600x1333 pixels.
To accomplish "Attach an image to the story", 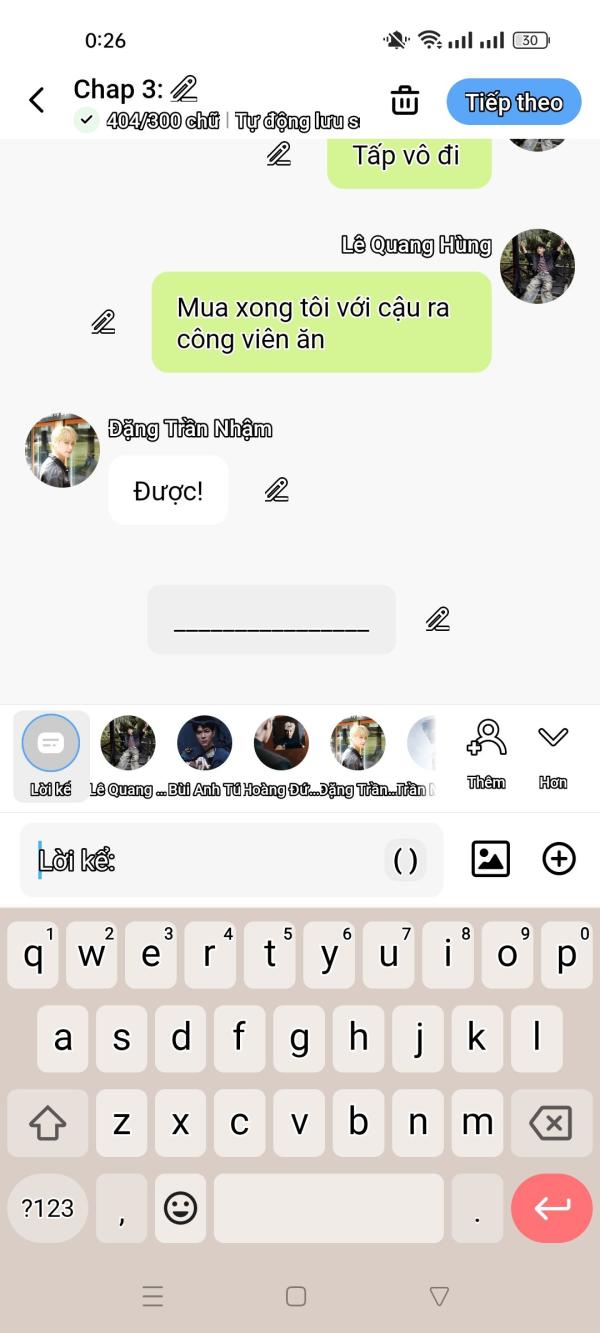I will point(490,859).
